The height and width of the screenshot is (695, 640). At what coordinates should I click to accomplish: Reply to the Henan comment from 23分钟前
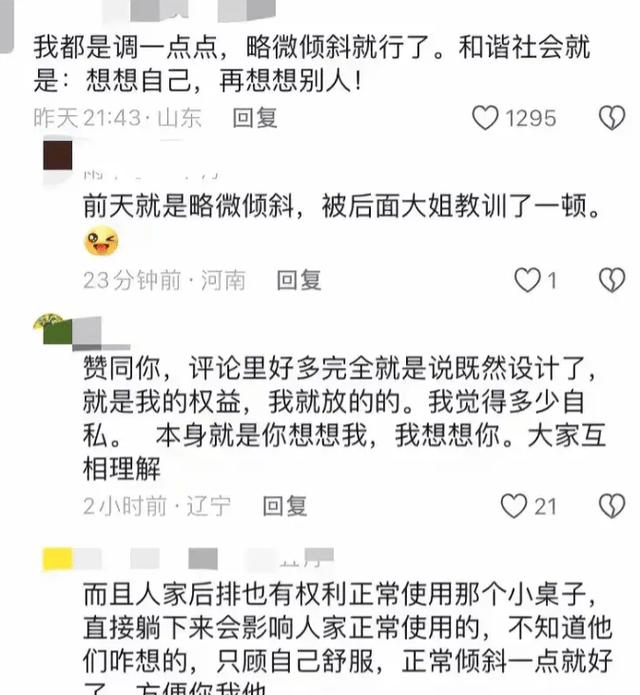[x=299, y=281]
